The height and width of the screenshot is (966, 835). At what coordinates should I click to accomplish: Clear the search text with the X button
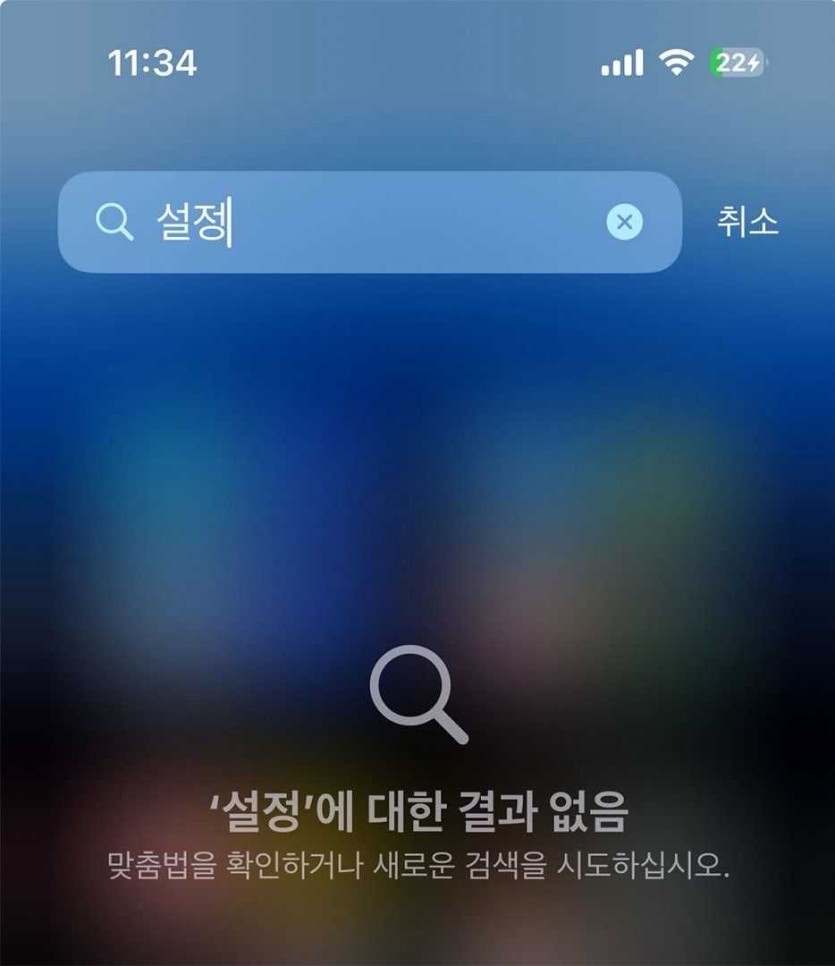coord(625,222)
